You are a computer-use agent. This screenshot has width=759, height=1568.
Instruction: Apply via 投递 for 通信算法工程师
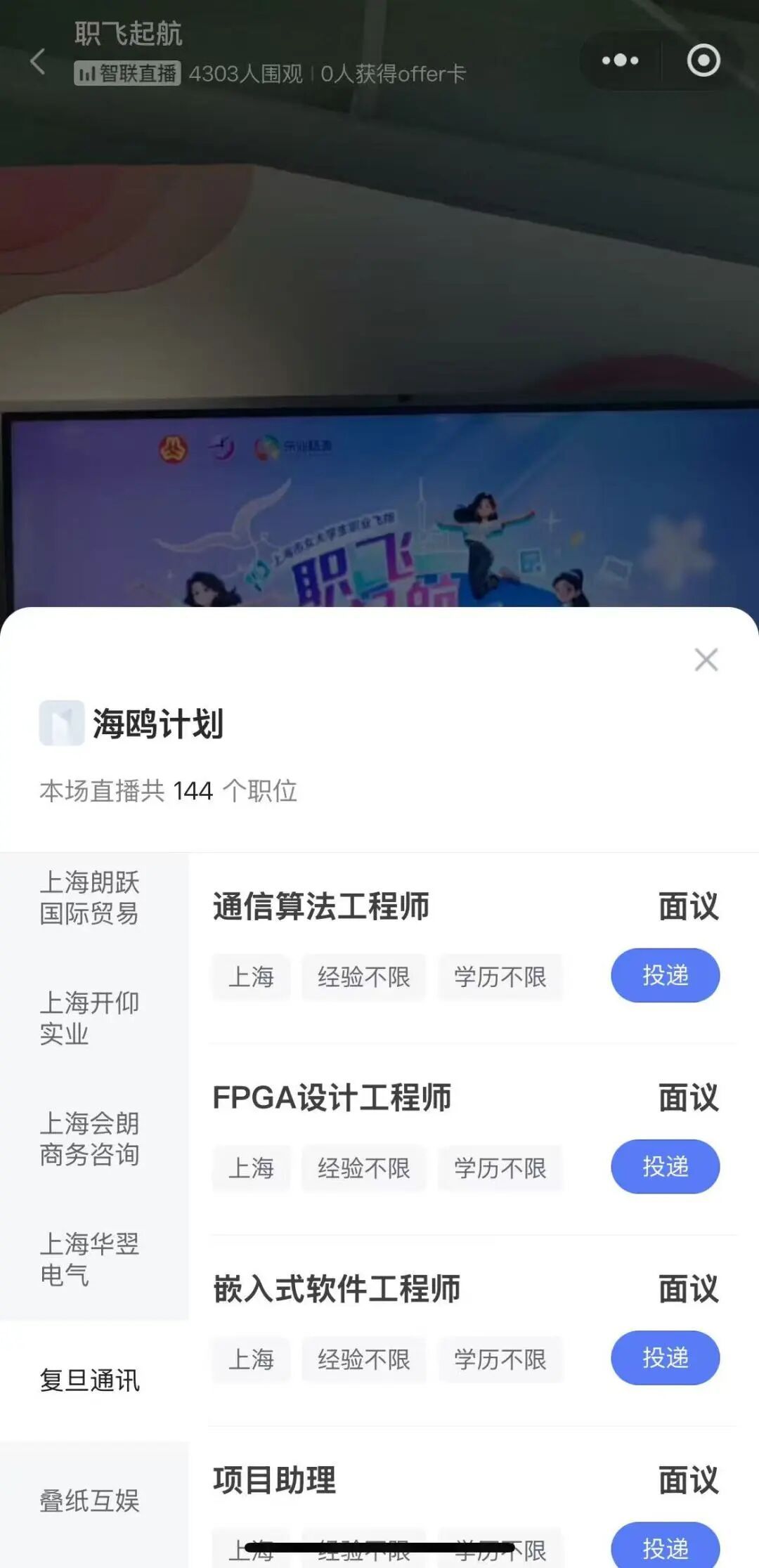point(665,976)
